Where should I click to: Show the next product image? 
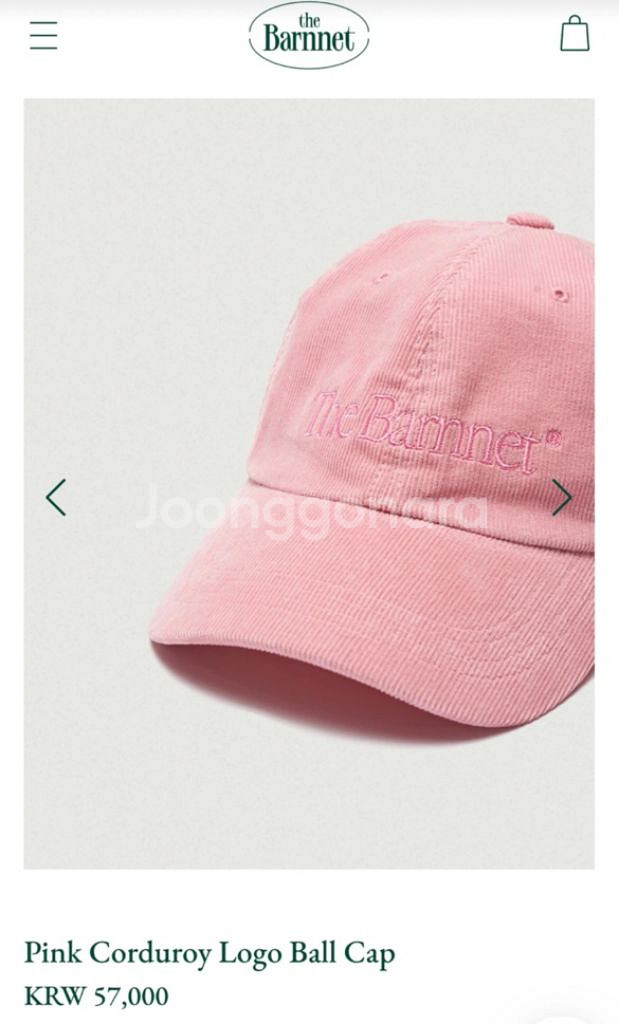(562, 497)
